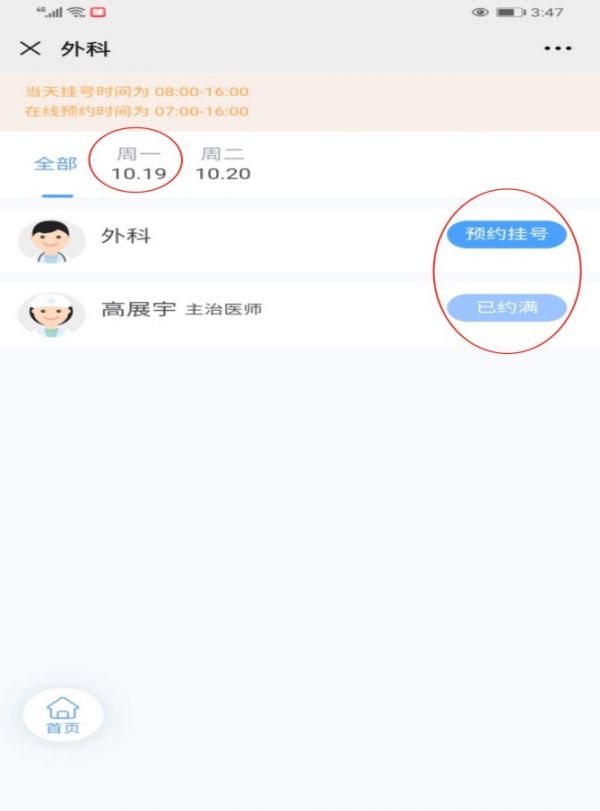This screenshot has height=811, width=600.
Task: Close the 外科 page with X
Action: 31,48
